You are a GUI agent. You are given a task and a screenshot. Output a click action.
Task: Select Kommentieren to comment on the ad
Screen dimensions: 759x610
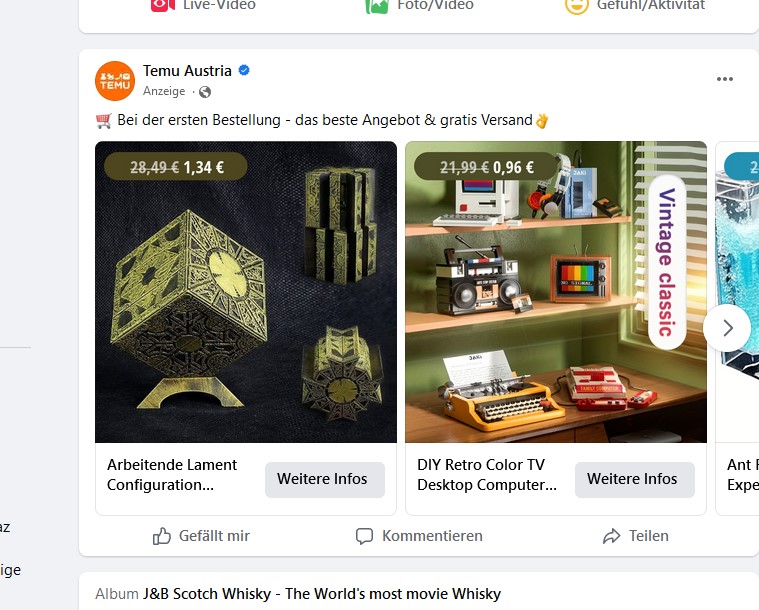point(419,536)
